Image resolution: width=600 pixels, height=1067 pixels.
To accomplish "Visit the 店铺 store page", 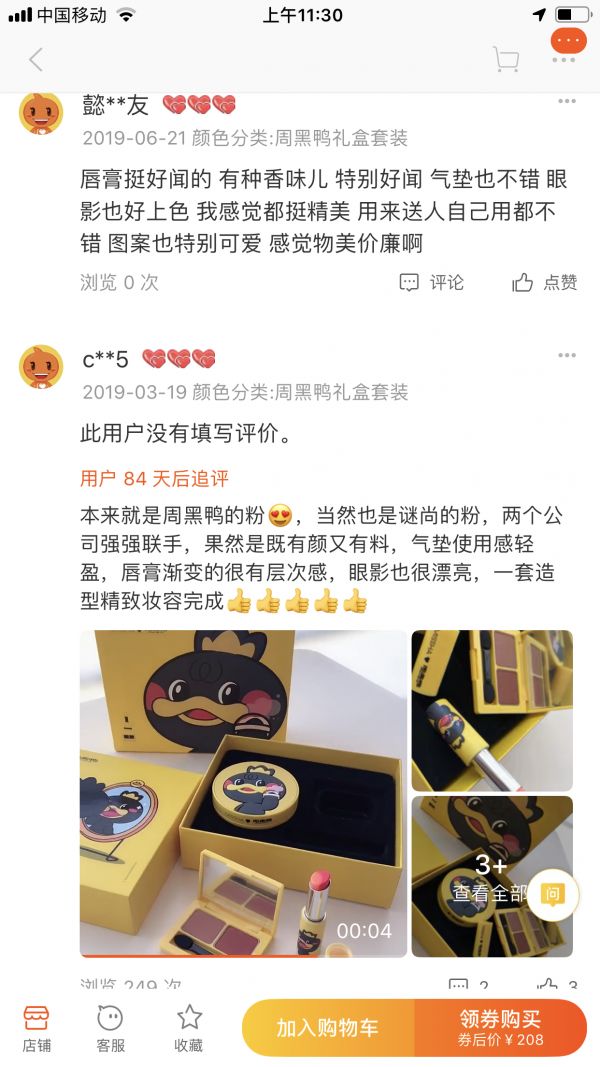I will click(x=37, y=1028).
